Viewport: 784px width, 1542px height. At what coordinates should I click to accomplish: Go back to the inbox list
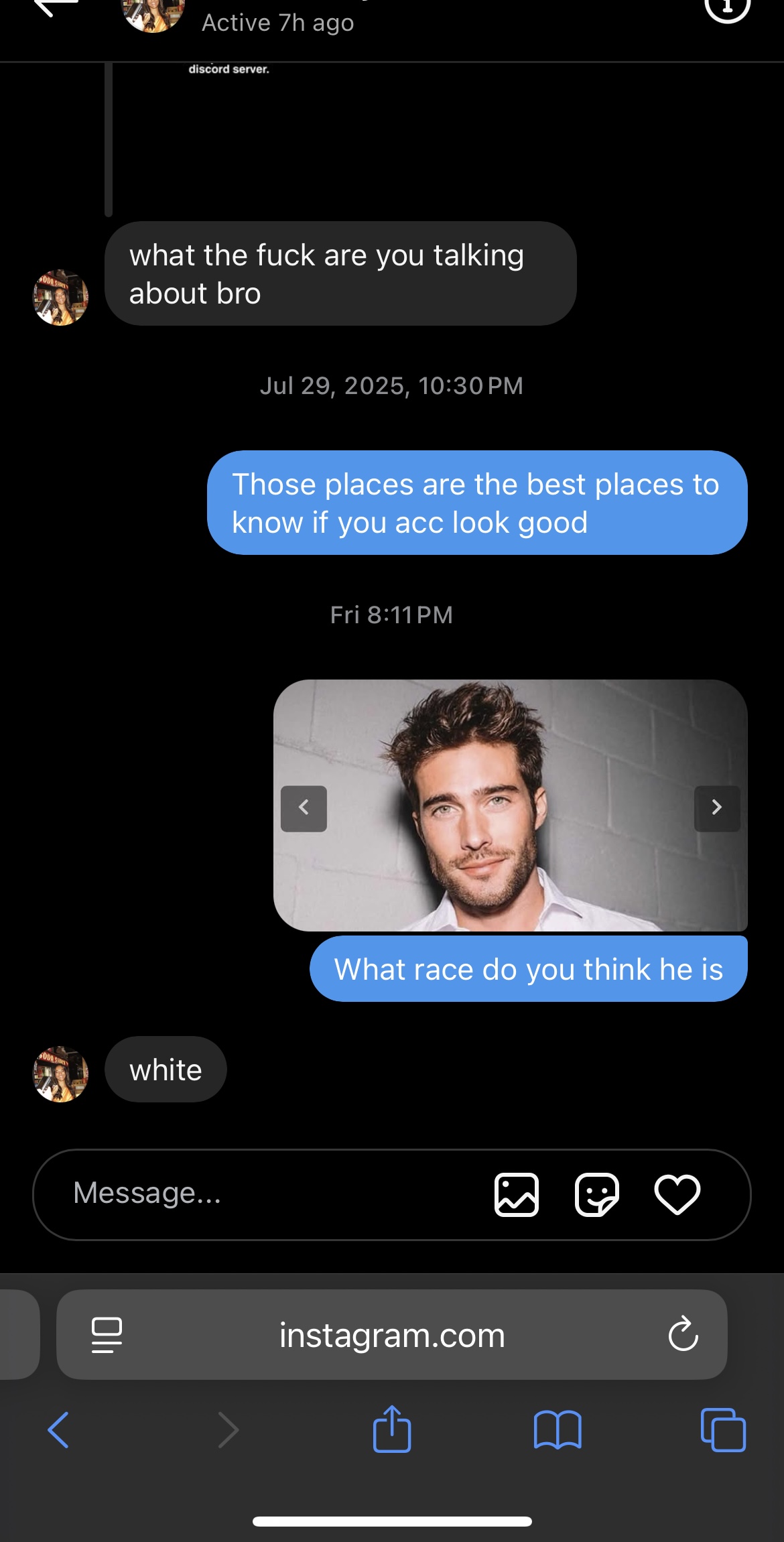[x=55, y=7]
